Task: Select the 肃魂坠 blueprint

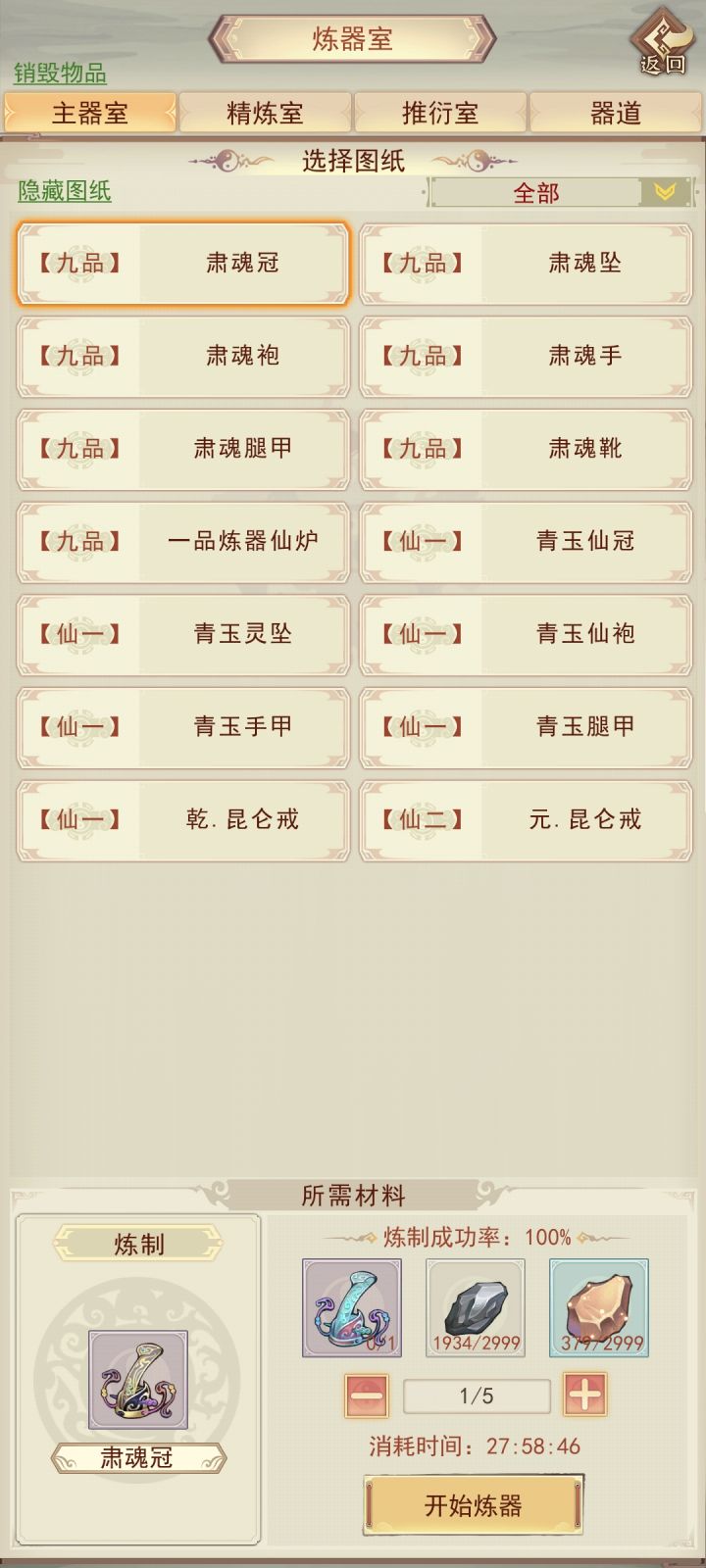Action: (x=525, y=265)
